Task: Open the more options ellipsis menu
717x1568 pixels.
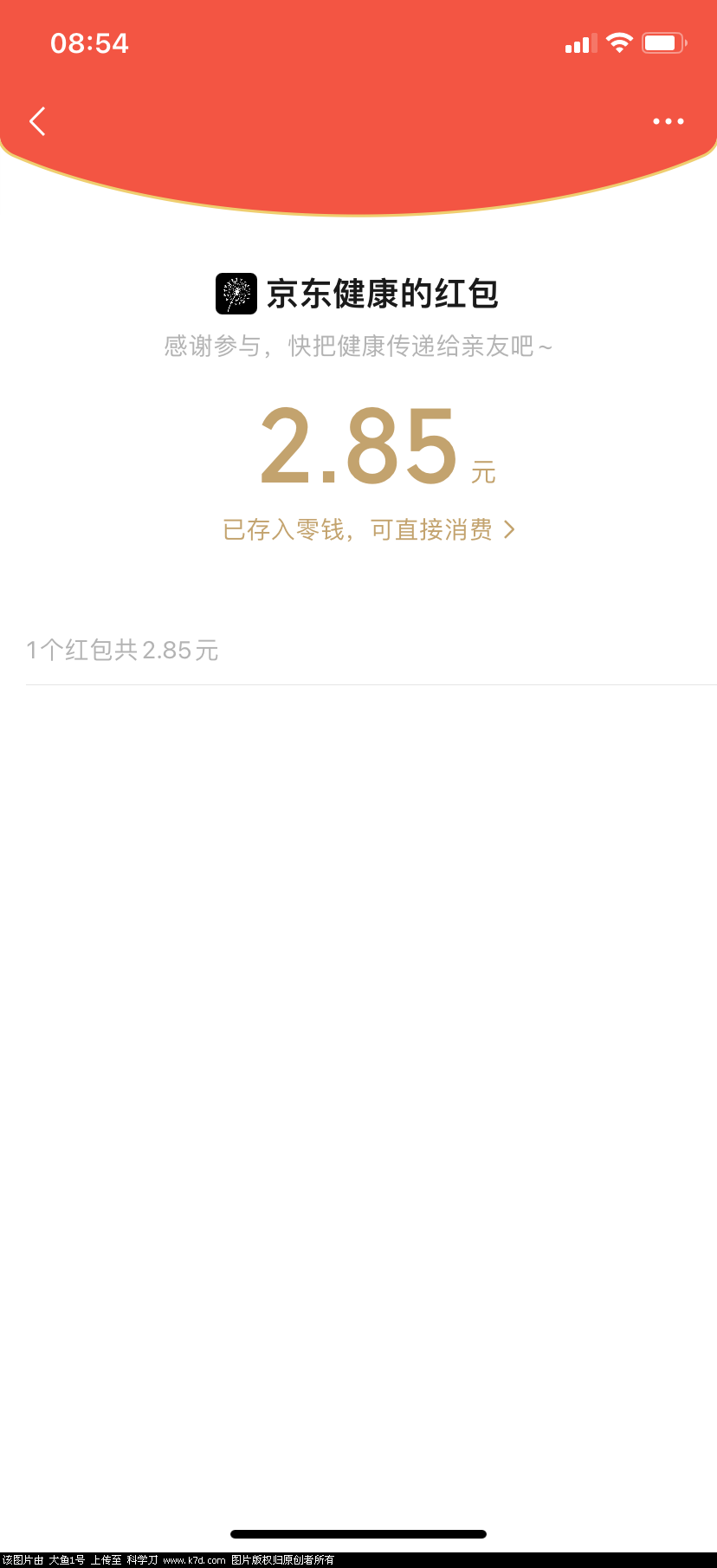Action: 668,121
